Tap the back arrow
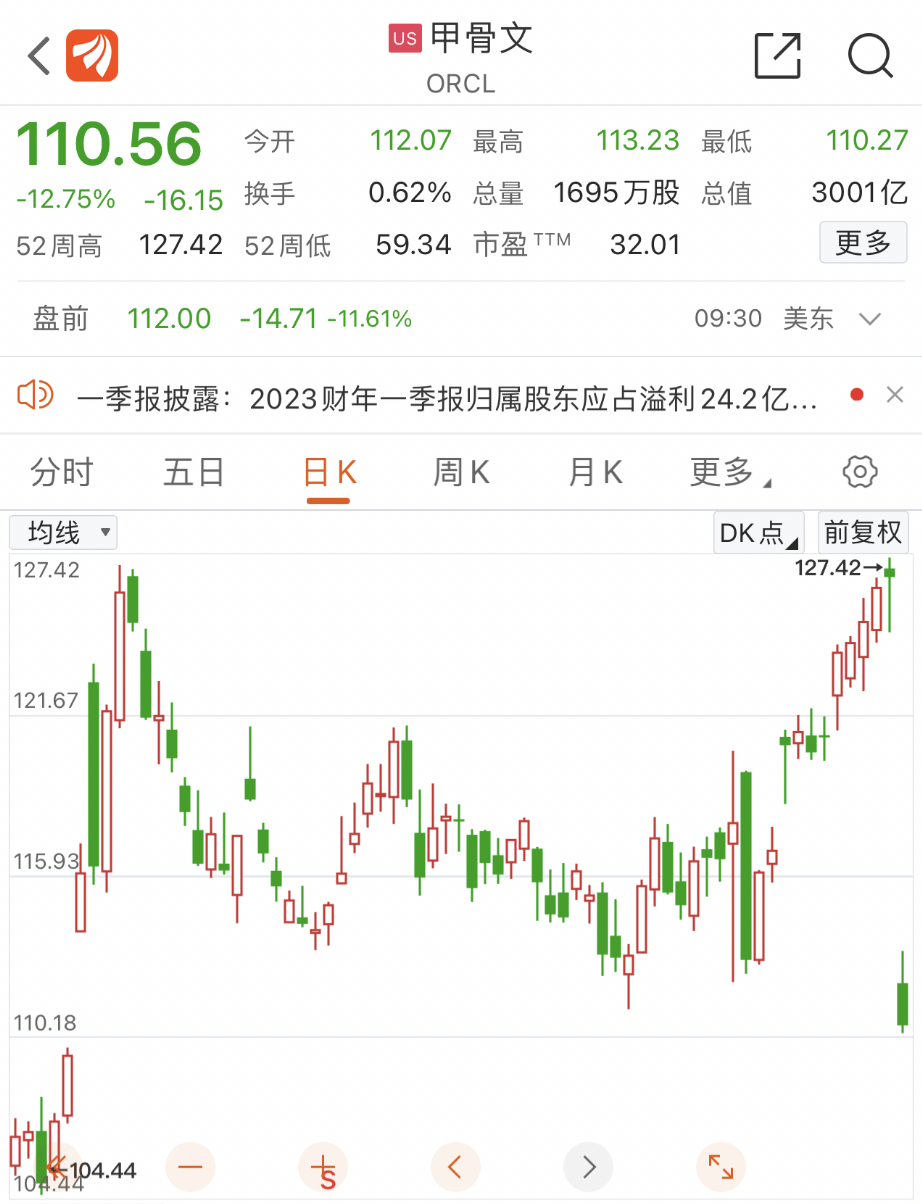This screenshot has width=922, height=1204. pyautogui.click(x=37, y=56)
